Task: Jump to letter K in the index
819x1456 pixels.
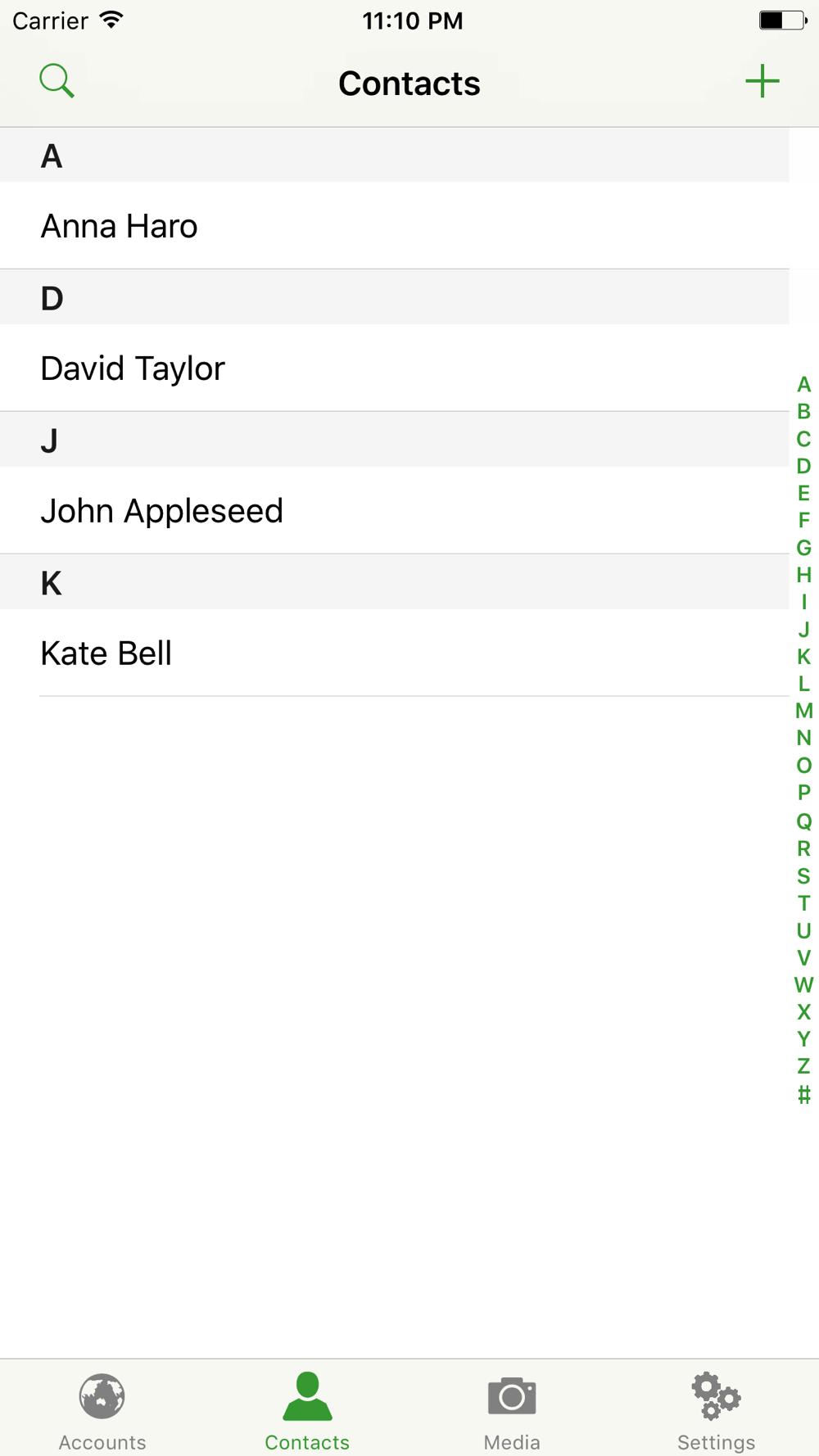Action: (803, 657)
